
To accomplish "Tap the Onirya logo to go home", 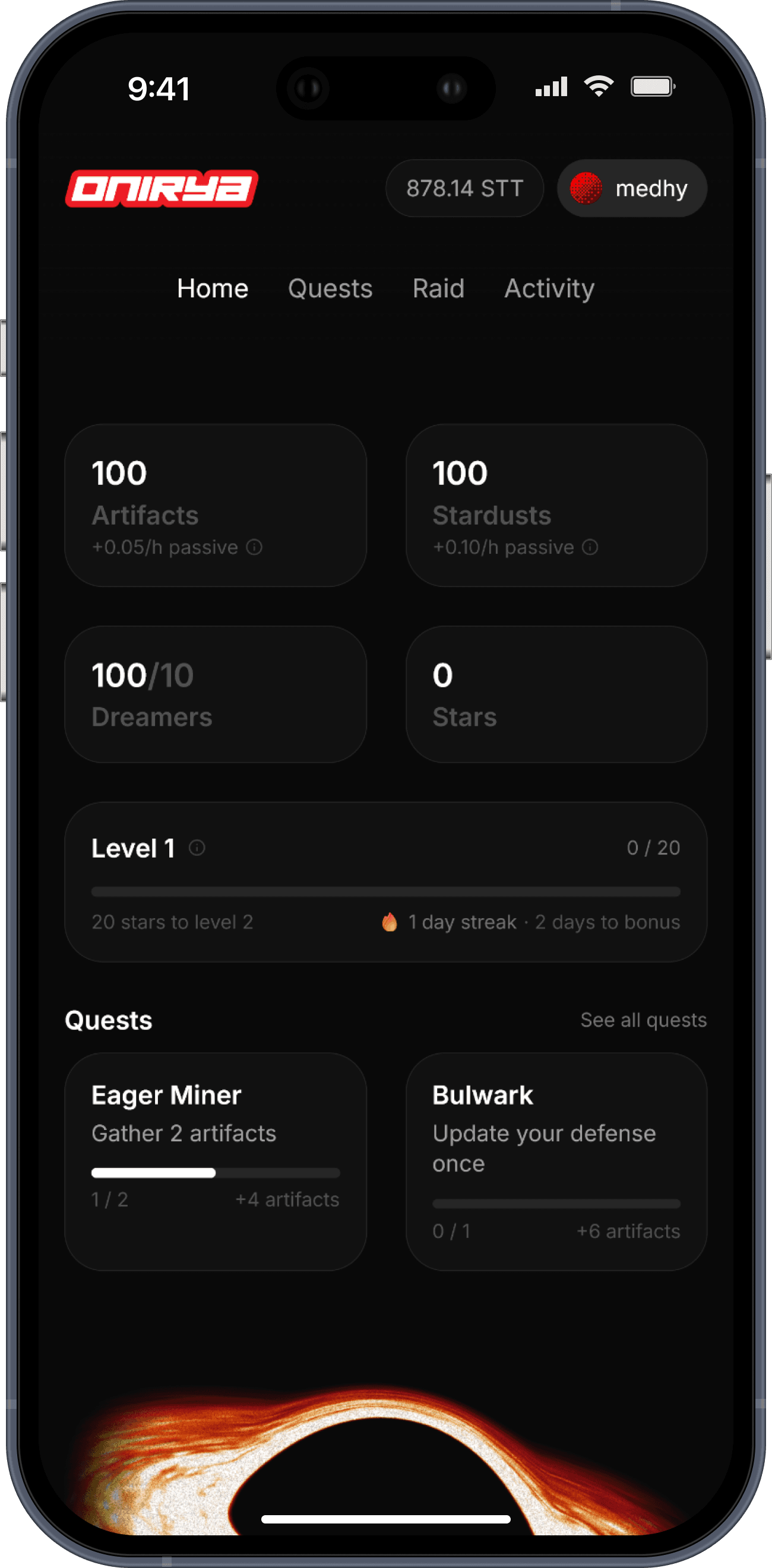I will 162,189.
